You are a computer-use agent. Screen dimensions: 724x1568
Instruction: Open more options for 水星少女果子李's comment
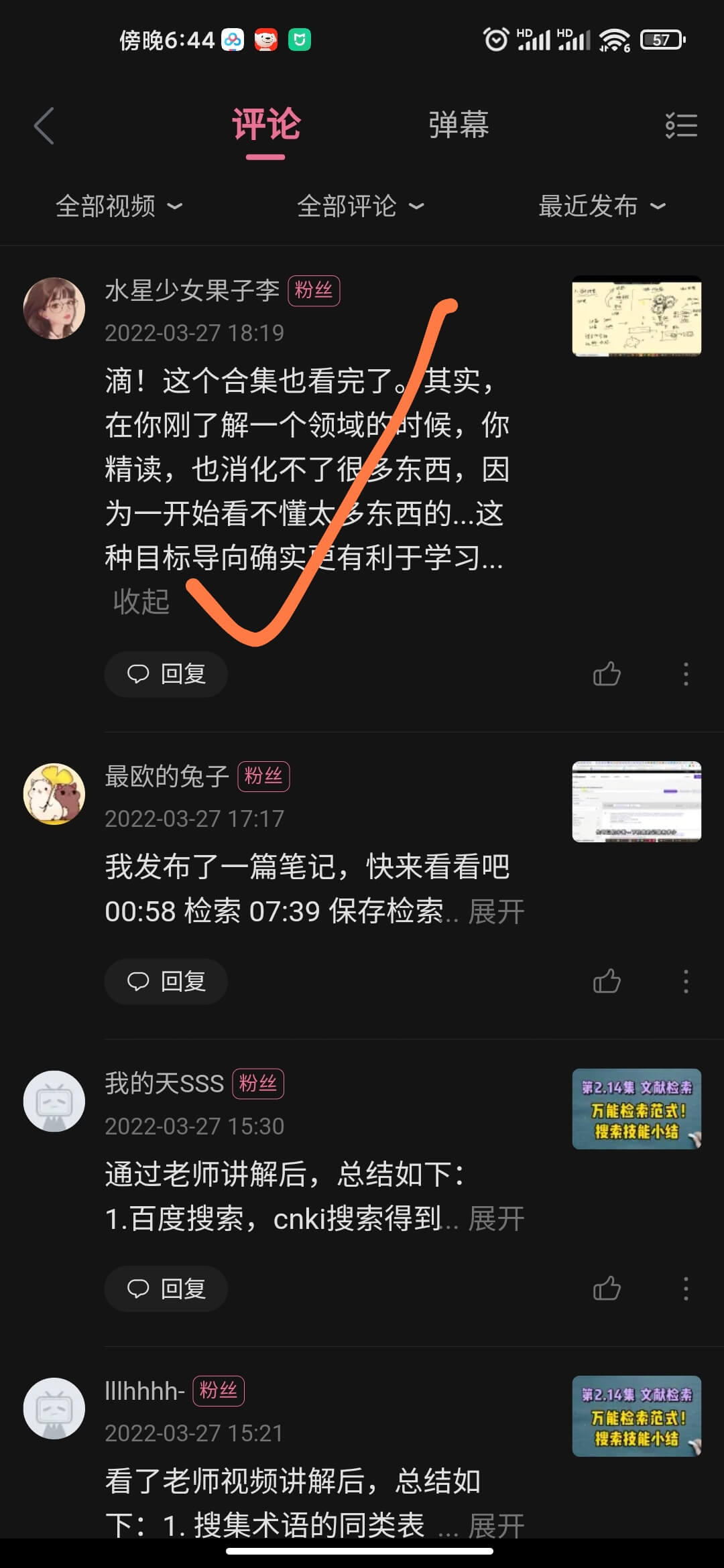point(686,674)
